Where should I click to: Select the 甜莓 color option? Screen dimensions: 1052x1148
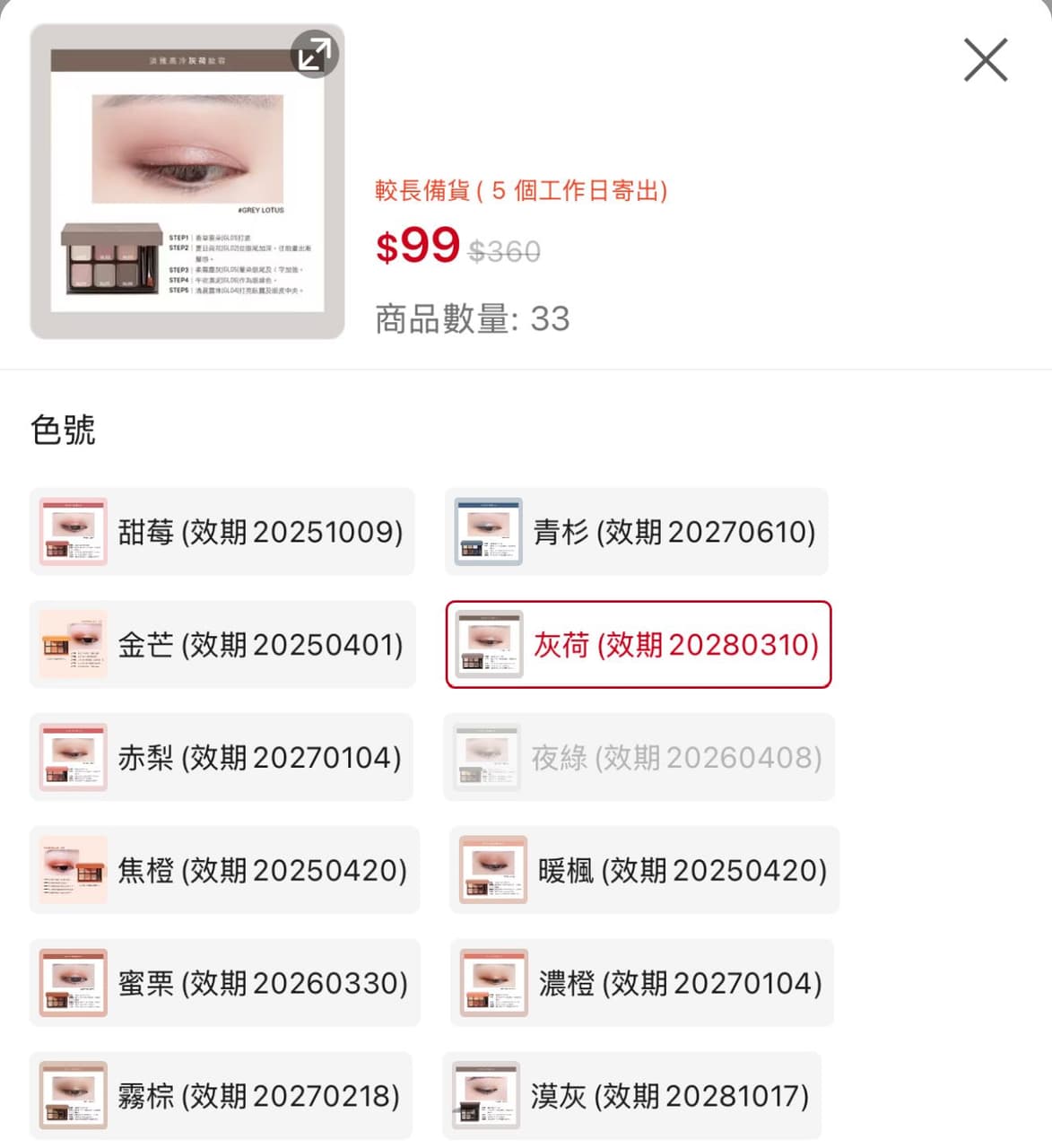pyautogui.click(x=222, y=532)
